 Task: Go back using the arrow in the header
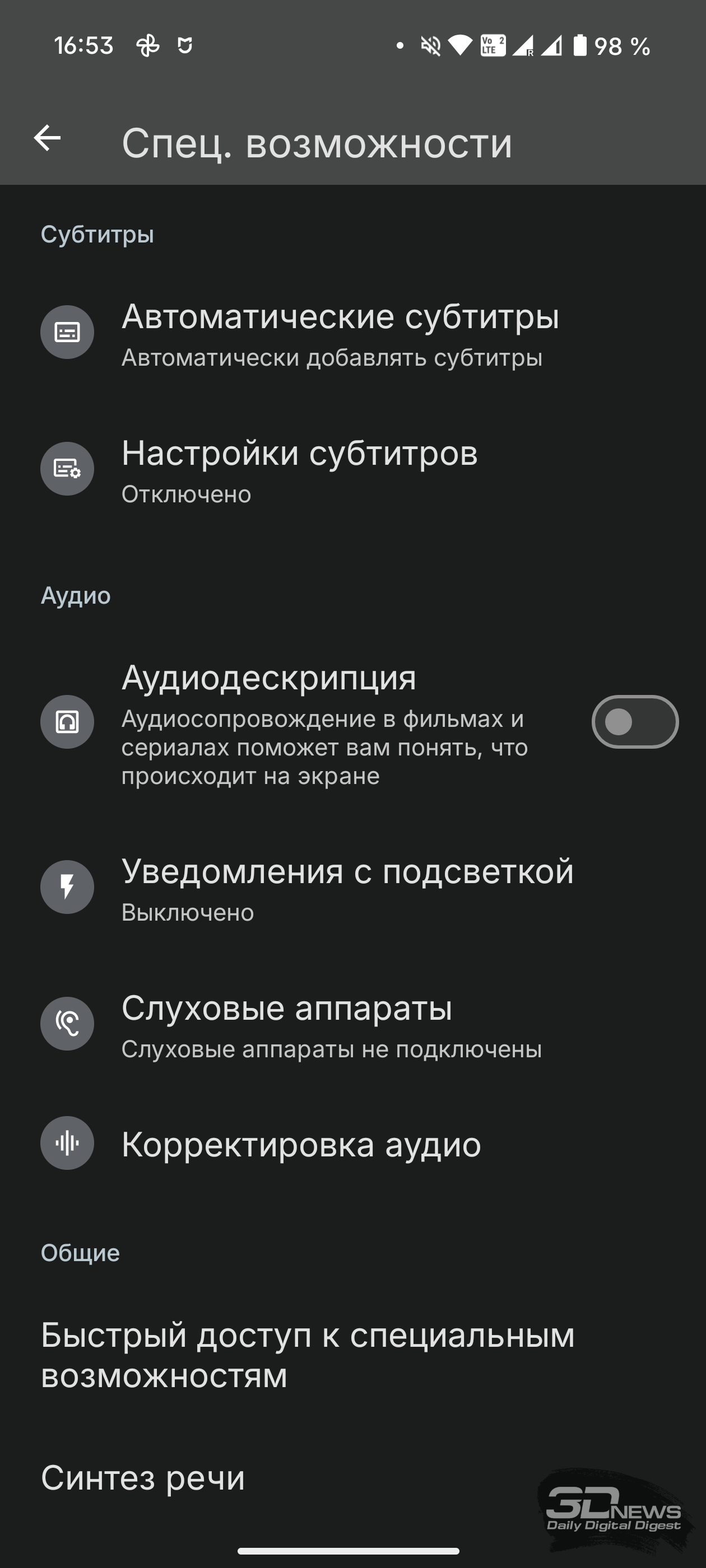(x=47, y=138)
